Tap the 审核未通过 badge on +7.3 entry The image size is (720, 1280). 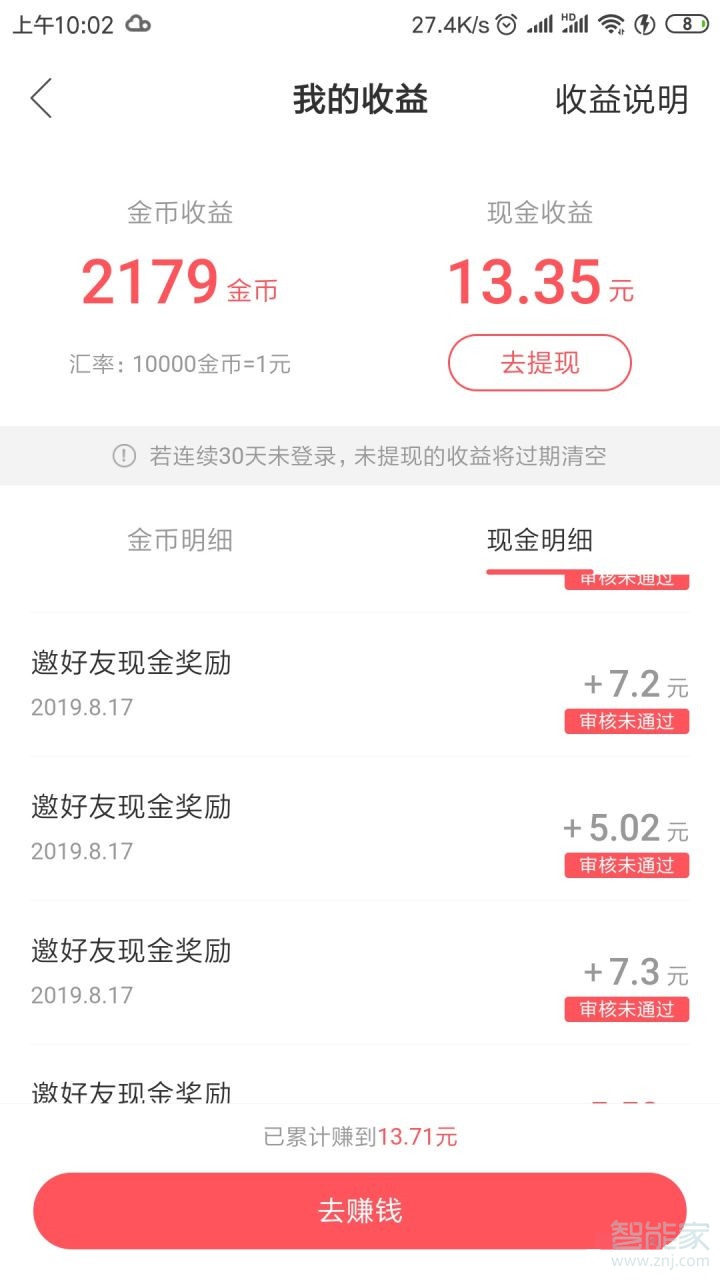[x=627, y=1010]
